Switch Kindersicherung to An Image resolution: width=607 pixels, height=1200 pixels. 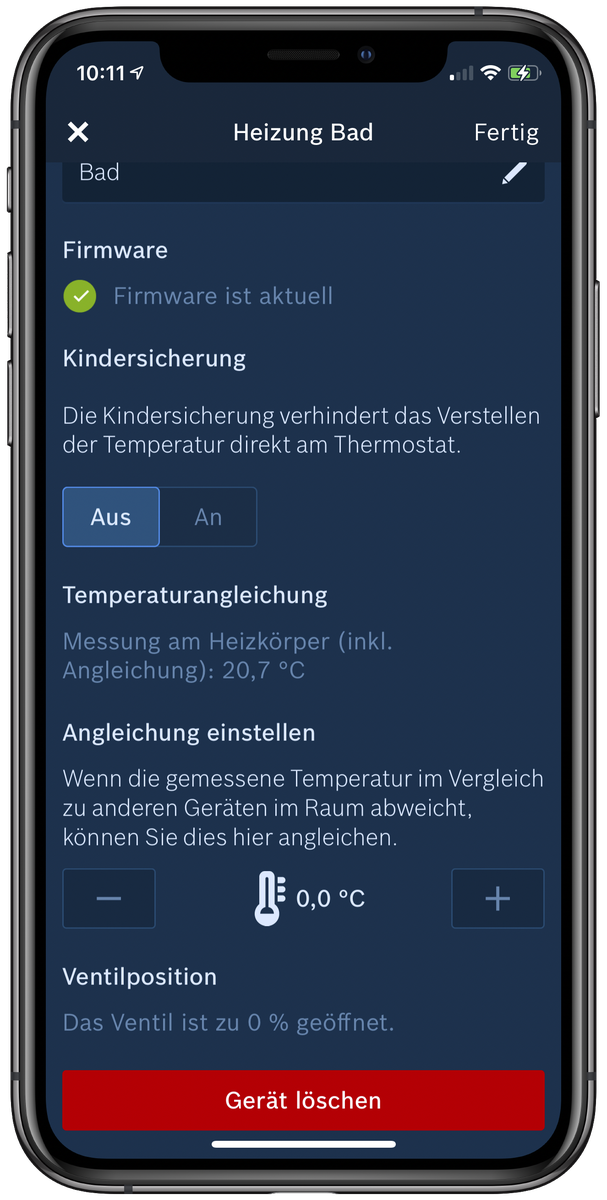[x=208, y=517]
